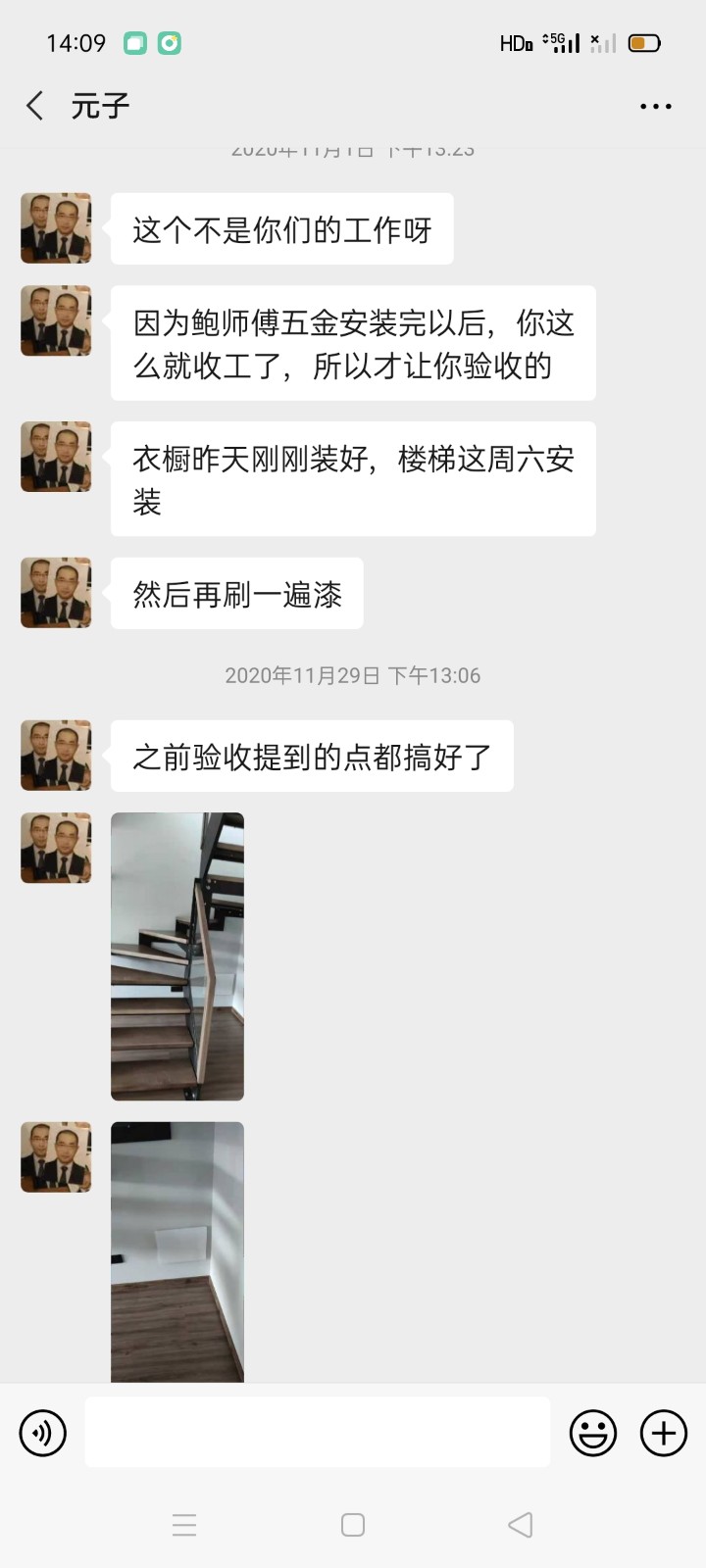
Task: Open the staircase photo in chat
Action: click(177, 955)
